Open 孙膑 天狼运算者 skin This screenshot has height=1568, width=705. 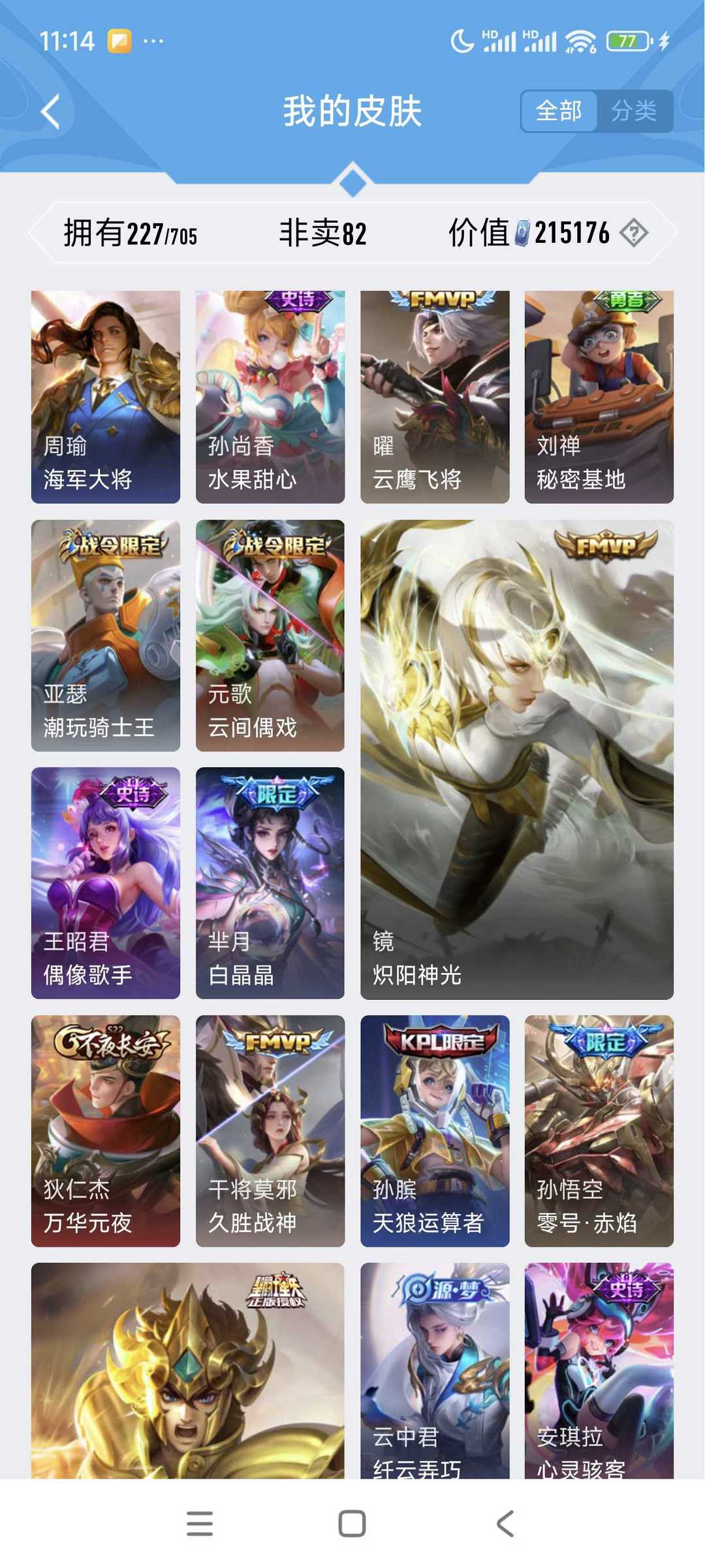point(435,1131)
